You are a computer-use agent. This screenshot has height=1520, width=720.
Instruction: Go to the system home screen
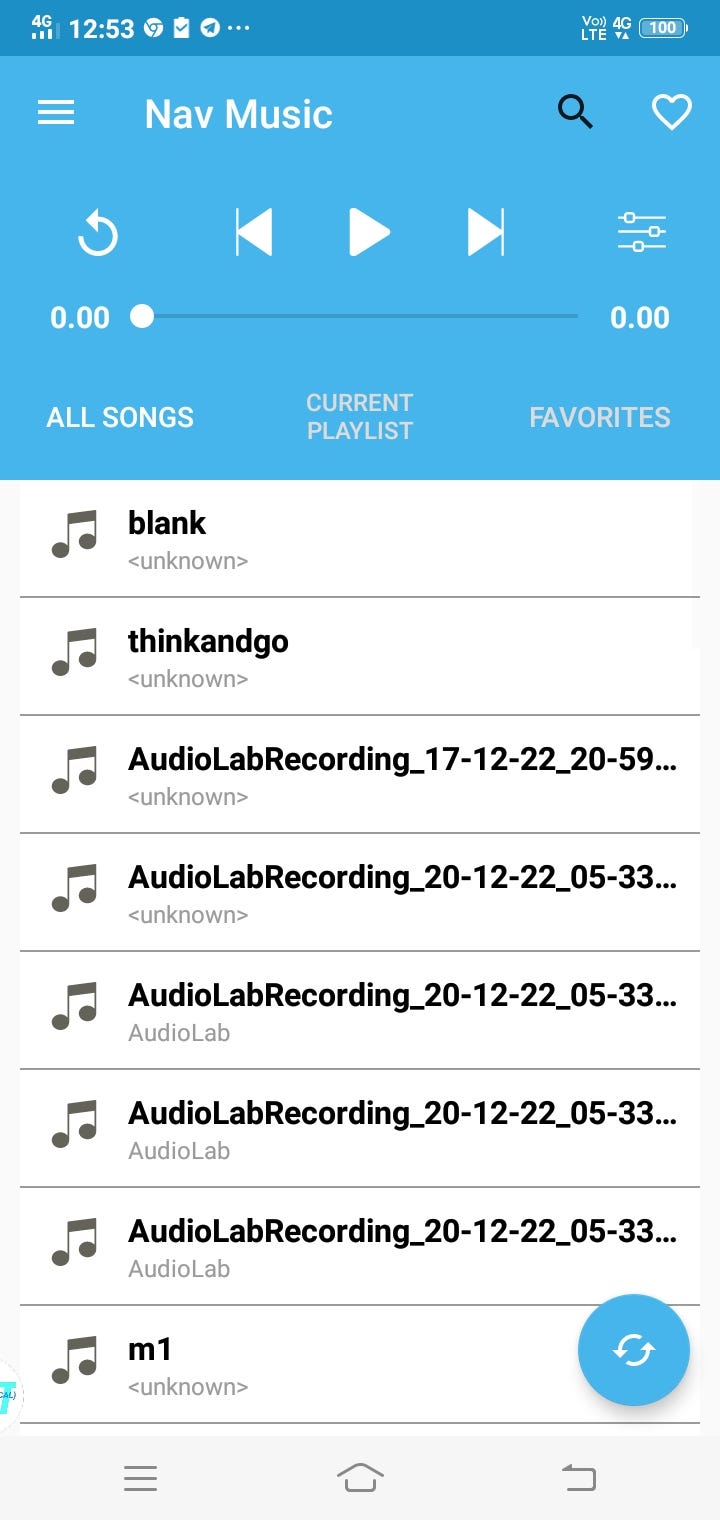[x=360, y=1477]
